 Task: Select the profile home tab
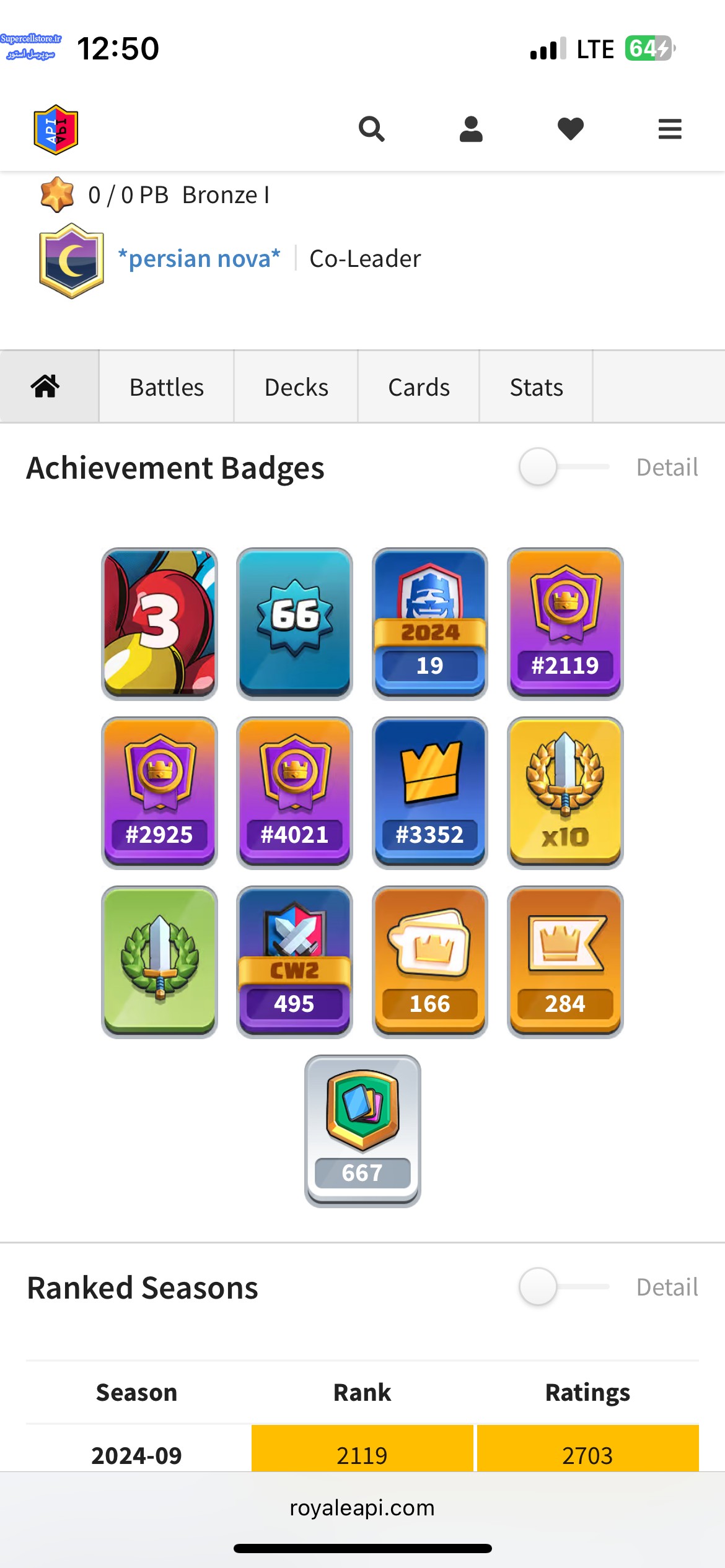coord(46,387)
